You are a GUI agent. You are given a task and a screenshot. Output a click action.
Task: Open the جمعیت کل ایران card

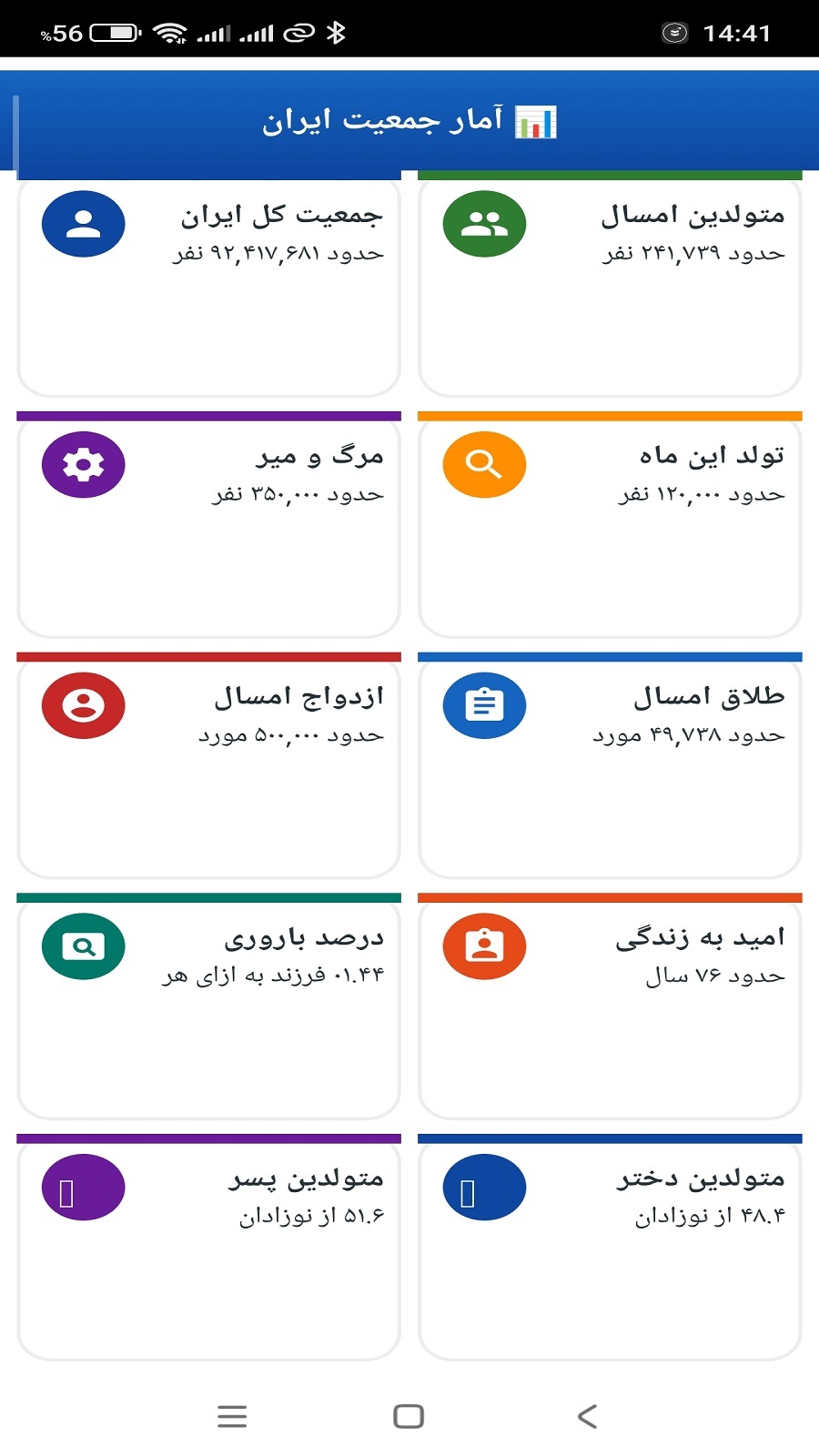tap(209, 287)
